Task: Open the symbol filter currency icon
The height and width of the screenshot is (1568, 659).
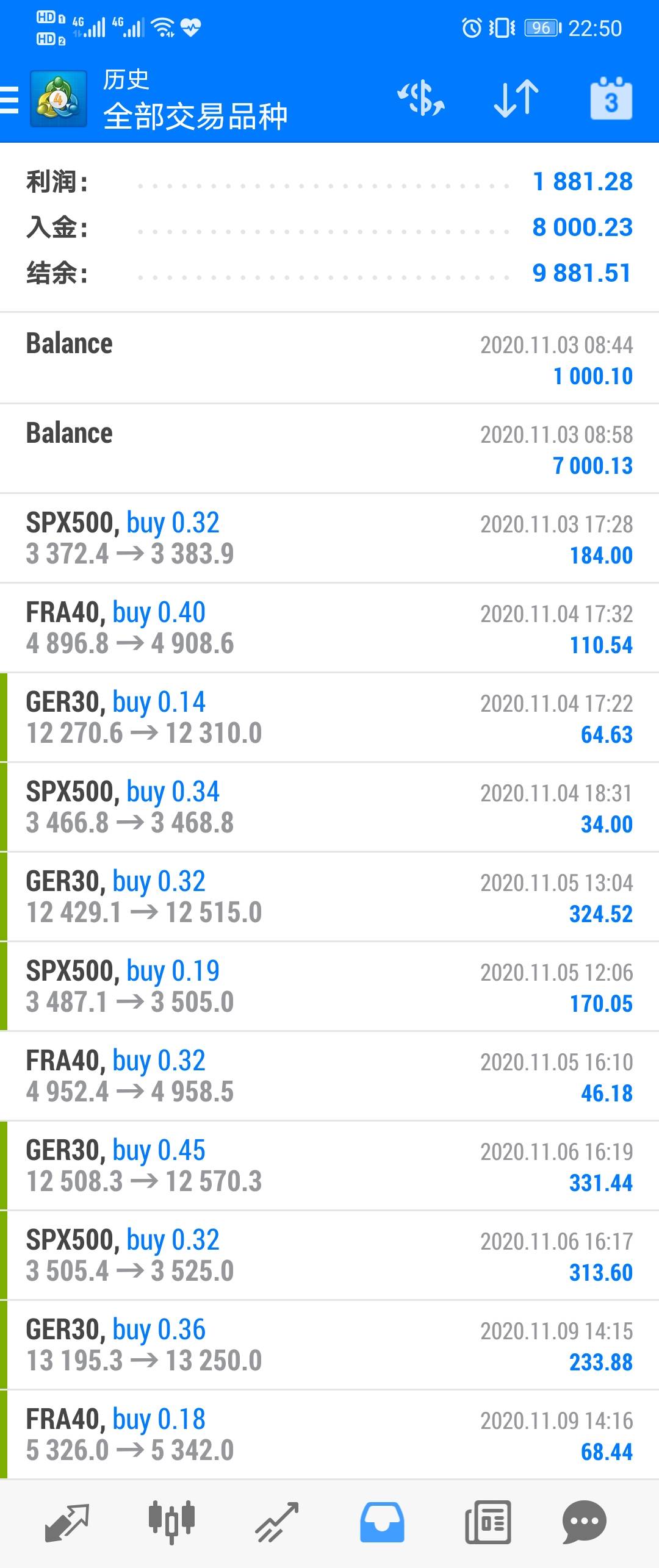Action: point(420,99)
